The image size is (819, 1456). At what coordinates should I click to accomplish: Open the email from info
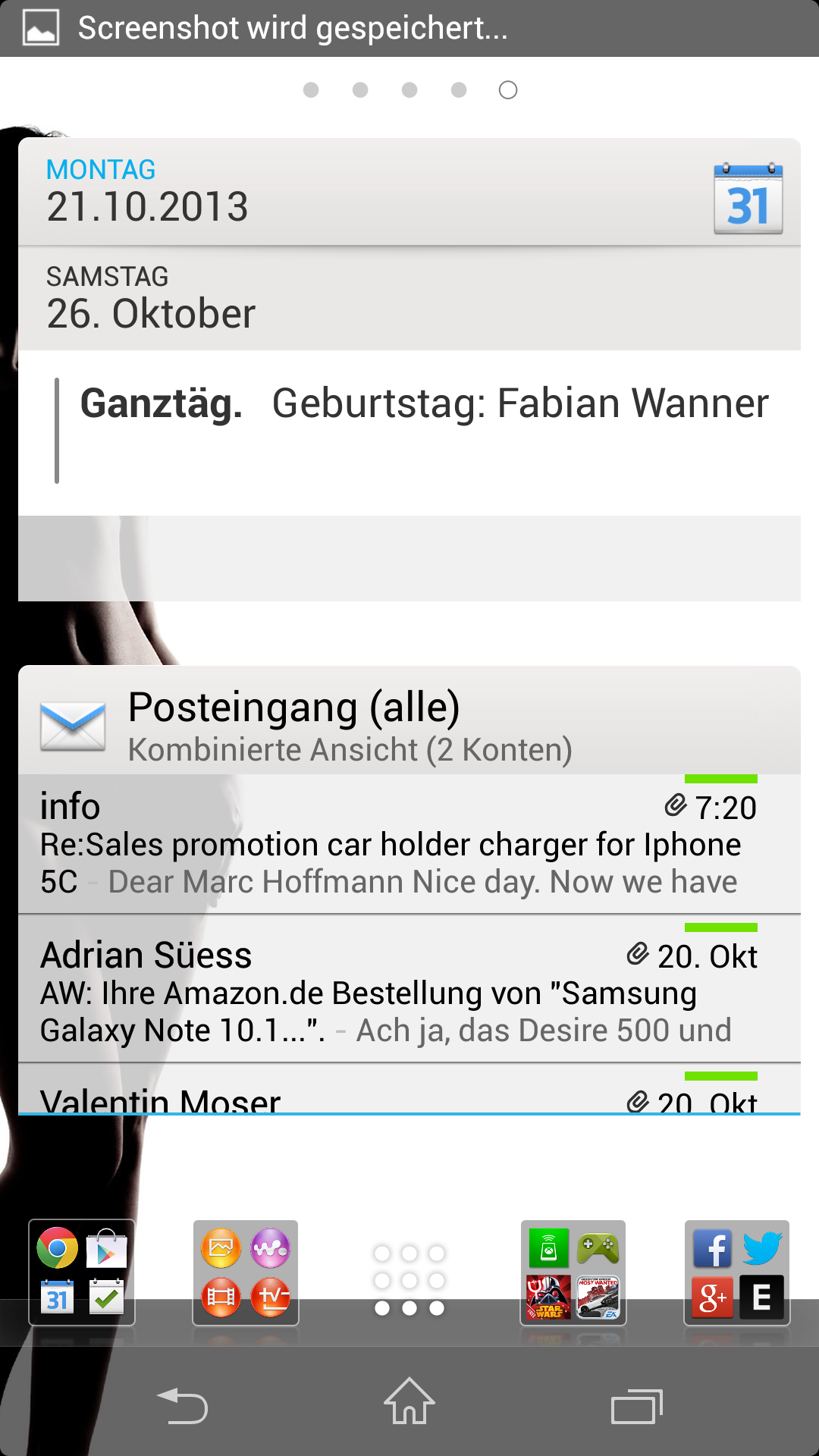(x=409, y=844)
